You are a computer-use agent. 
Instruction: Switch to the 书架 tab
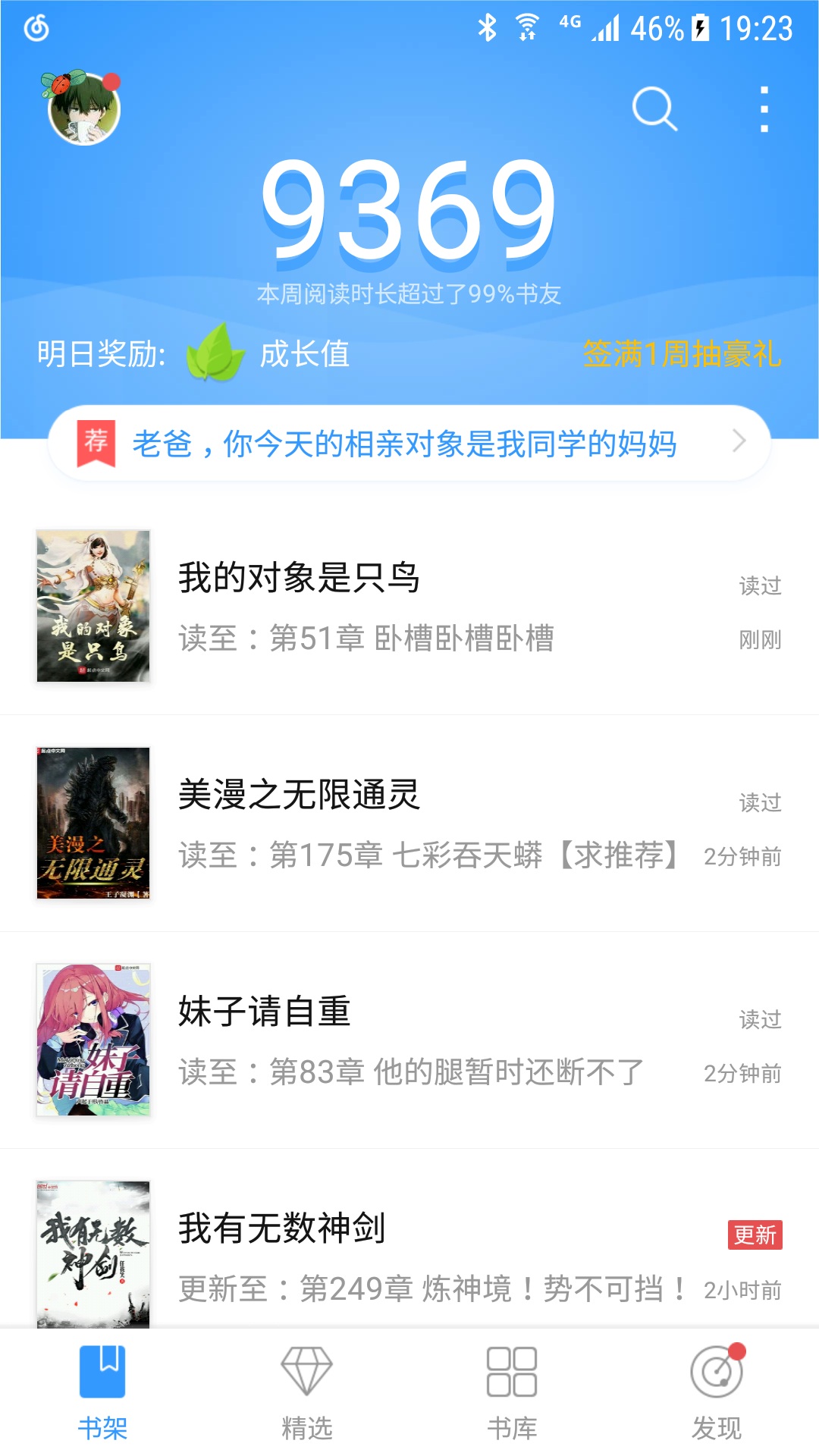coord(102,1392)
